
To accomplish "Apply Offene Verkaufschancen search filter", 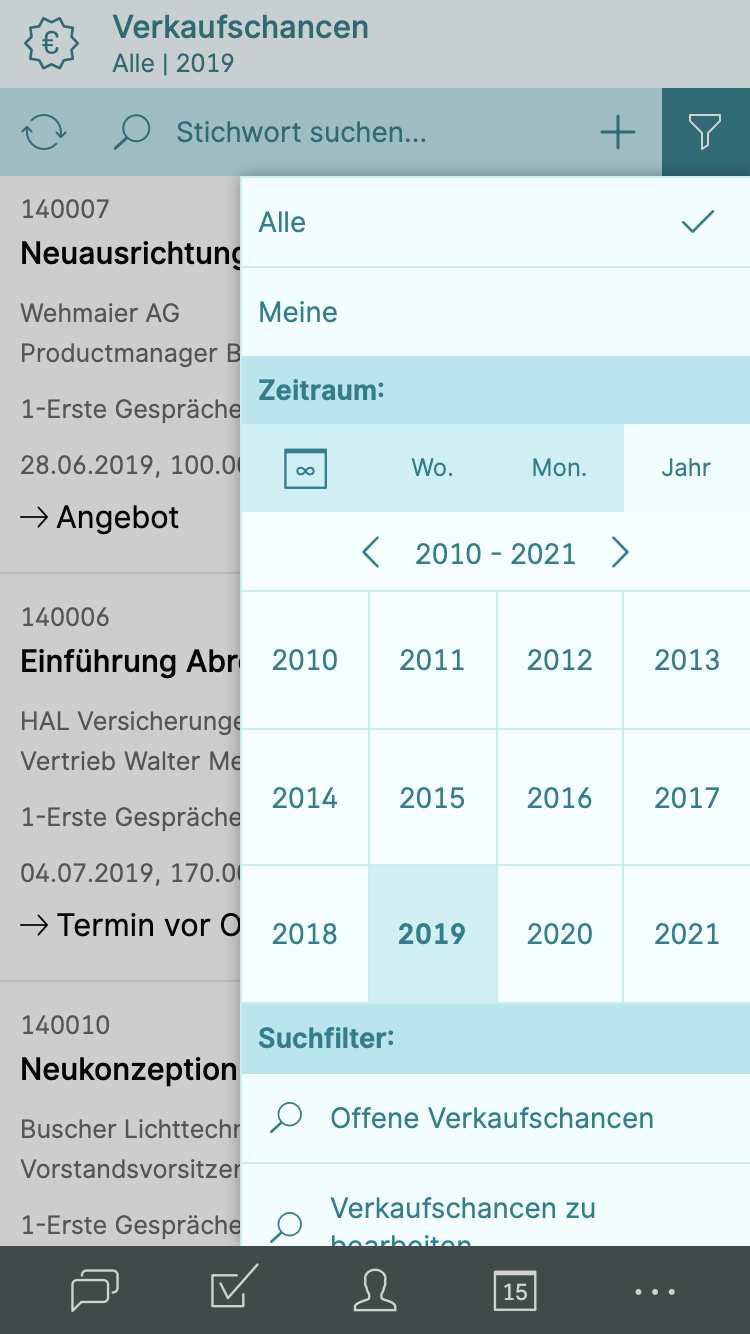I will click(495, 1118).
